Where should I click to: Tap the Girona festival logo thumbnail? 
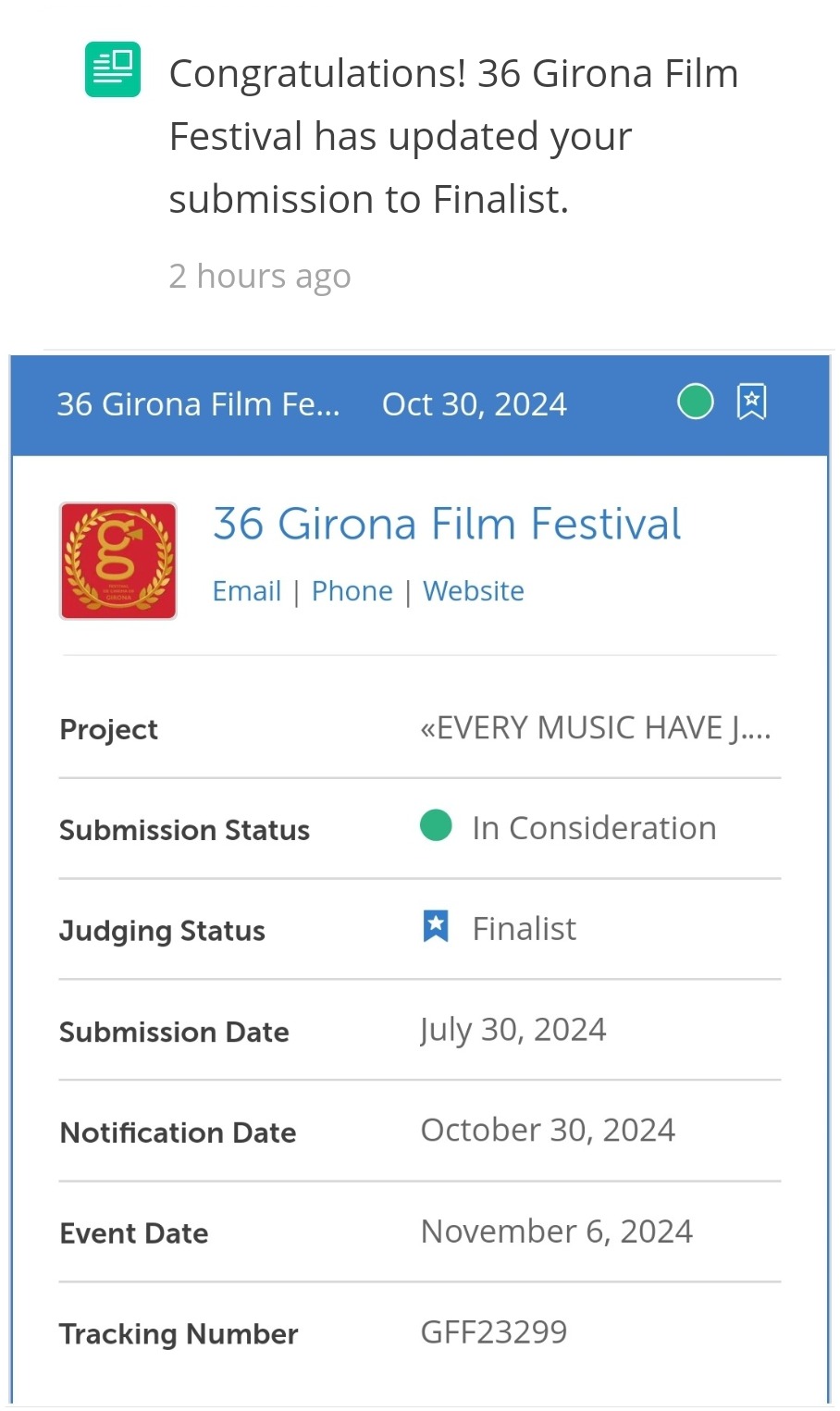point(118,561)
